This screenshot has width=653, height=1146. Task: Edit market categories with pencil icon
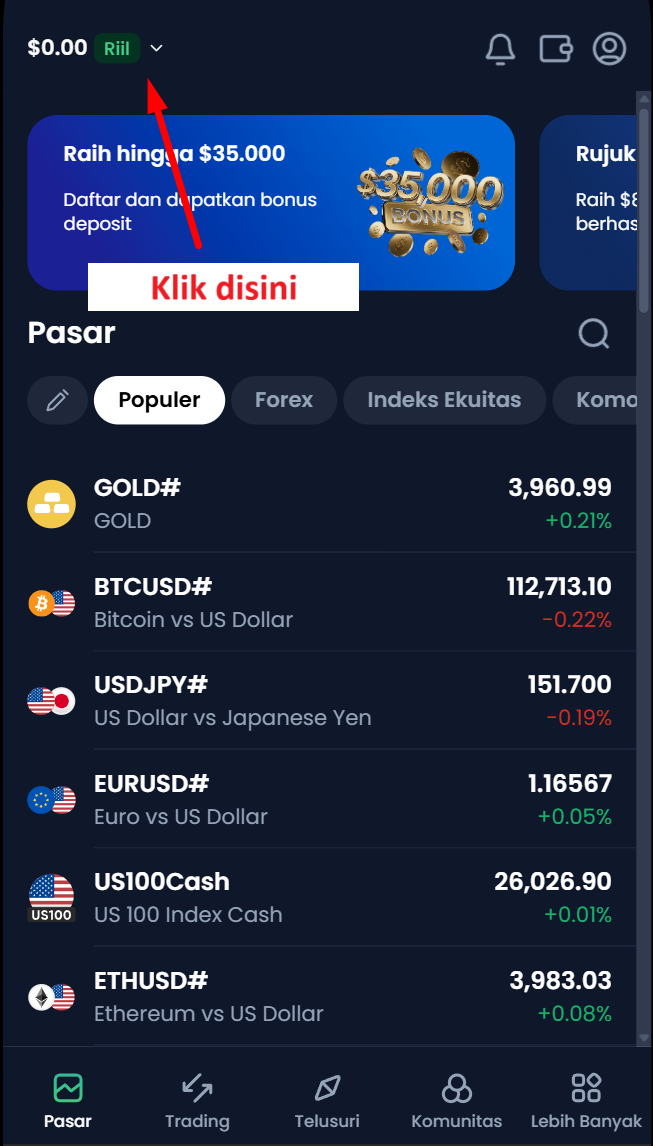57,400
